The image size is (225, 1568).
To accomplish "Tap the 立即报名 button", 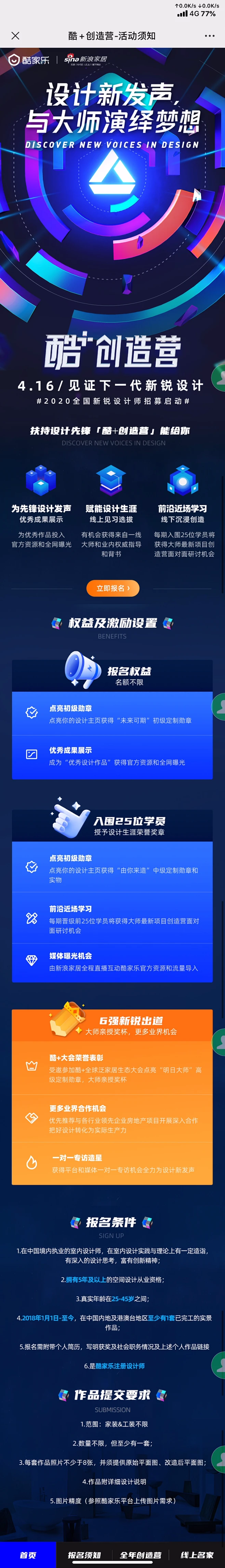I will click(113, 588).
